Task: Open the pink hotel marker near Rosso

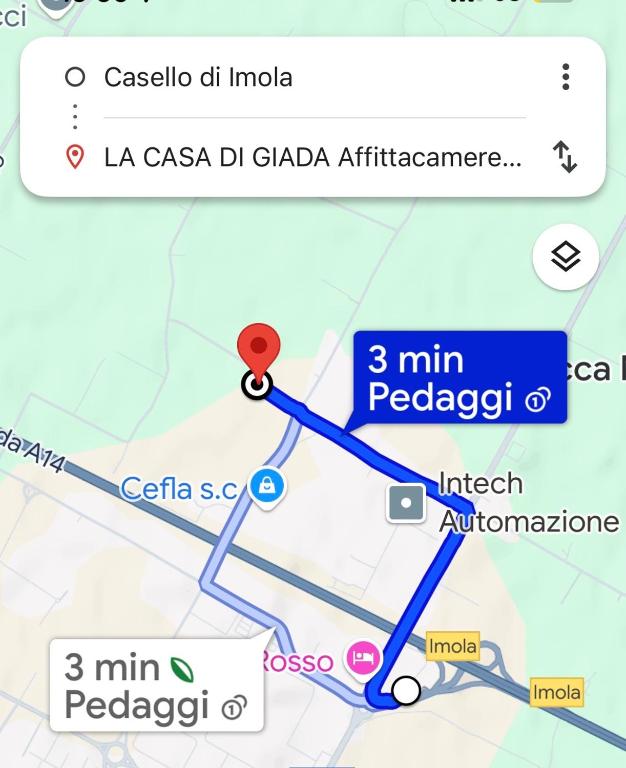Action: coord(362,657)
